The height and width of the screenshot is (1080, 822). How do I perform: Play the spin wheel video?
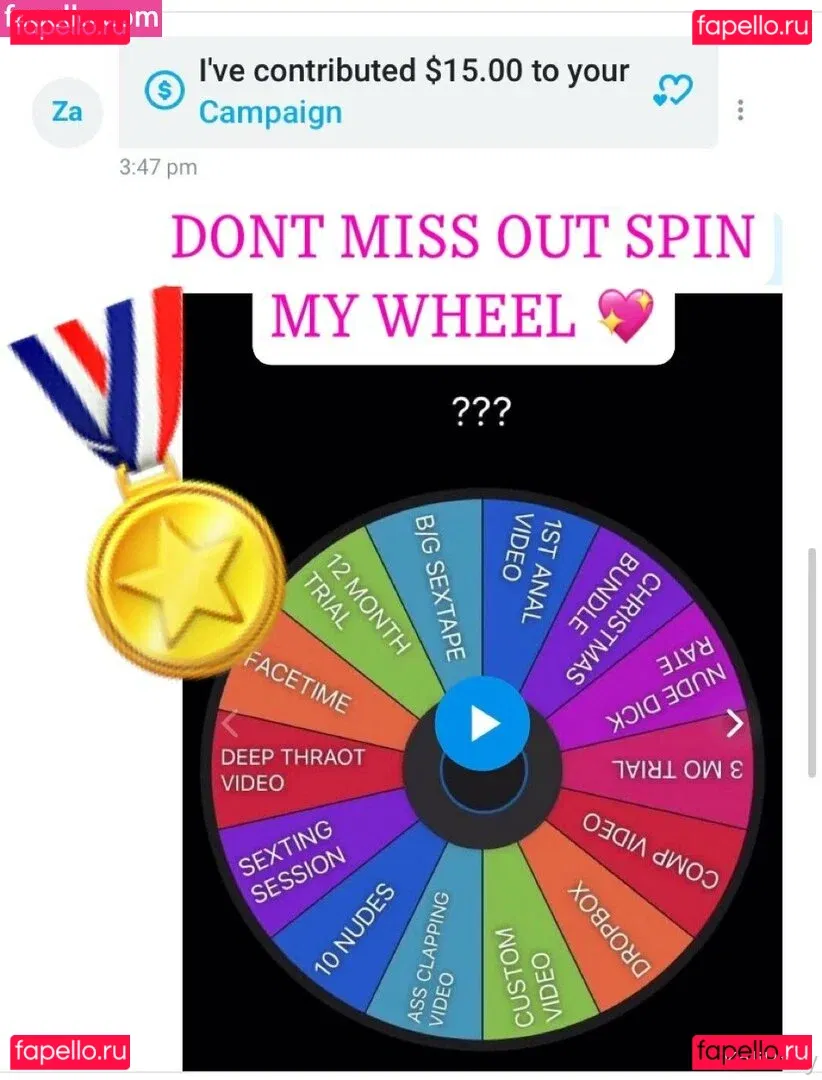pos(484,723)
